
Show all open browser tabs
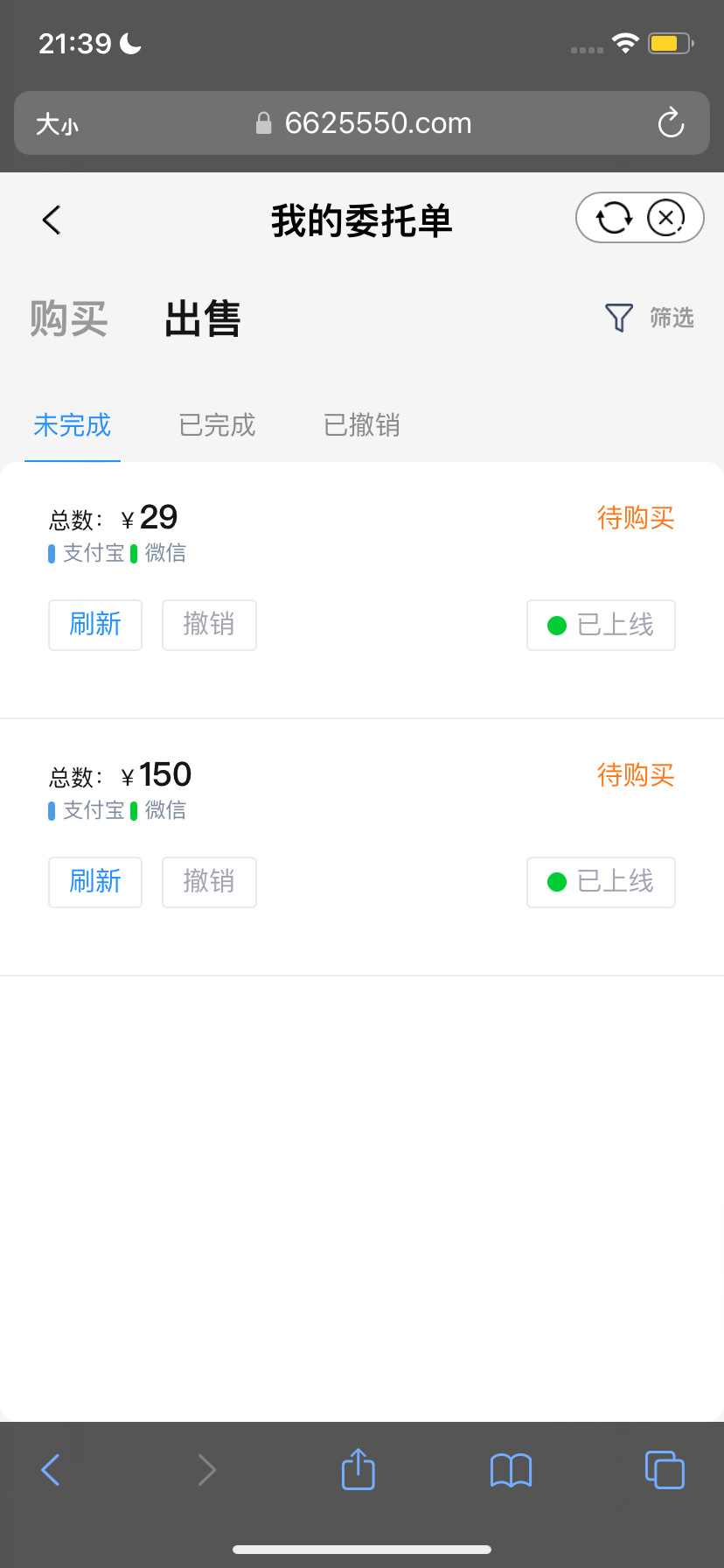pos(665,1470)
